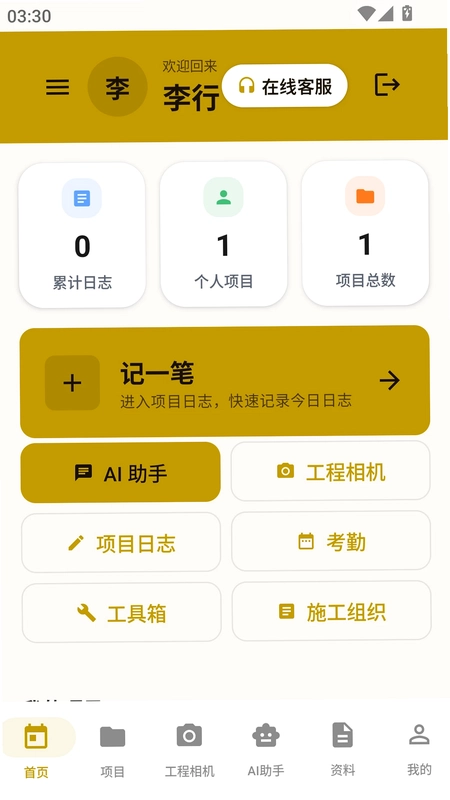Viewport: 450px width, 800px height.
Task: Open the 工程相机 button in the grid
Action: point(331,471)
